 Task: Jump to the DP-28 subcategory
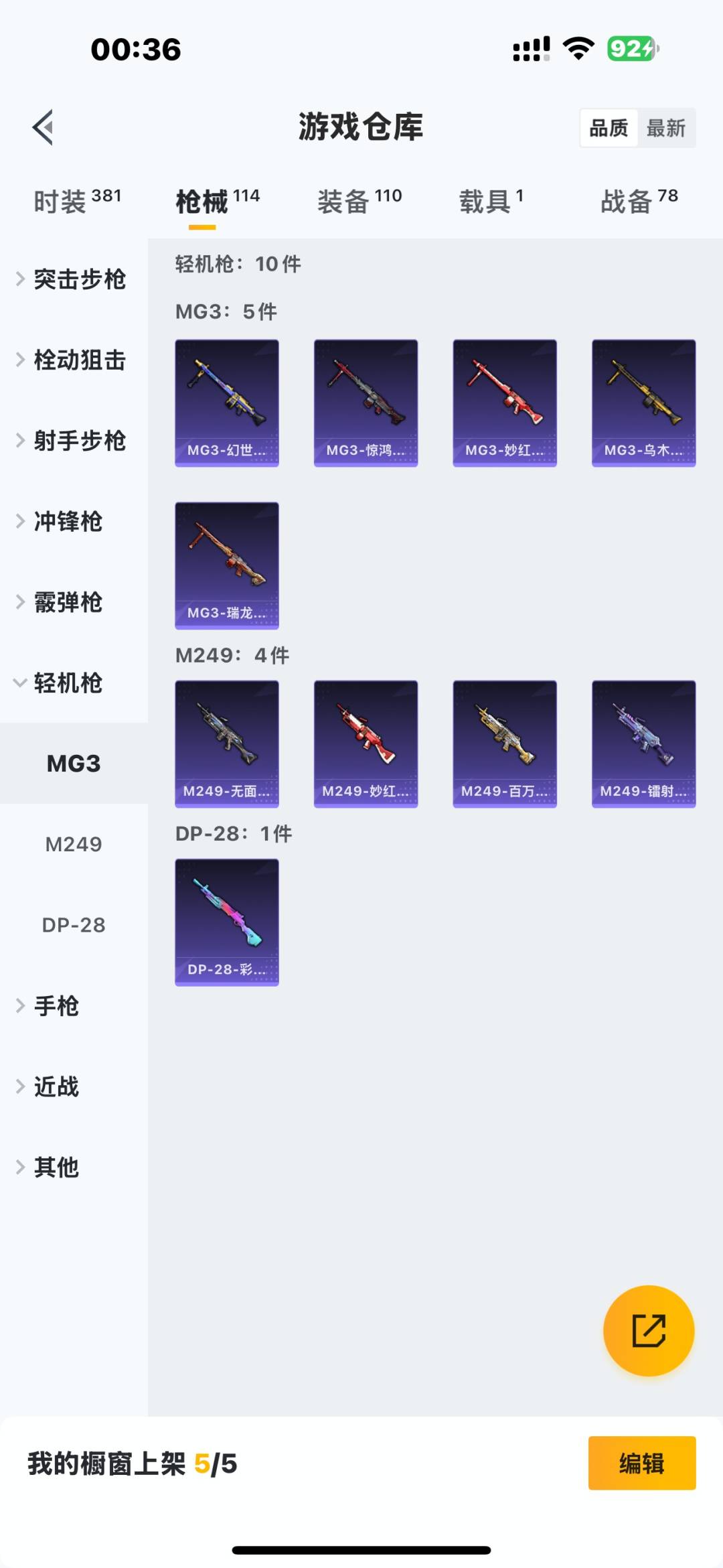(74, 925)
